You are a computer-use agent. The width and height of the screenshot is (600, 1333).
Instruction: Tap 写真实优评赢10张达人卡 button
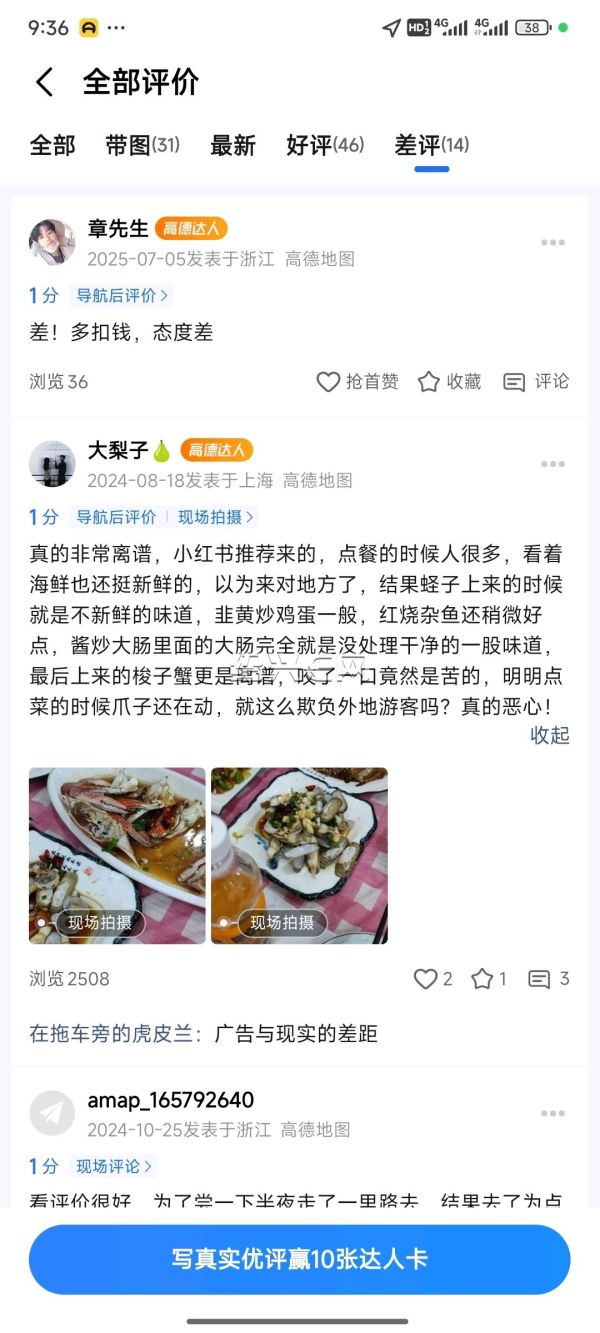coord(299,1259)
